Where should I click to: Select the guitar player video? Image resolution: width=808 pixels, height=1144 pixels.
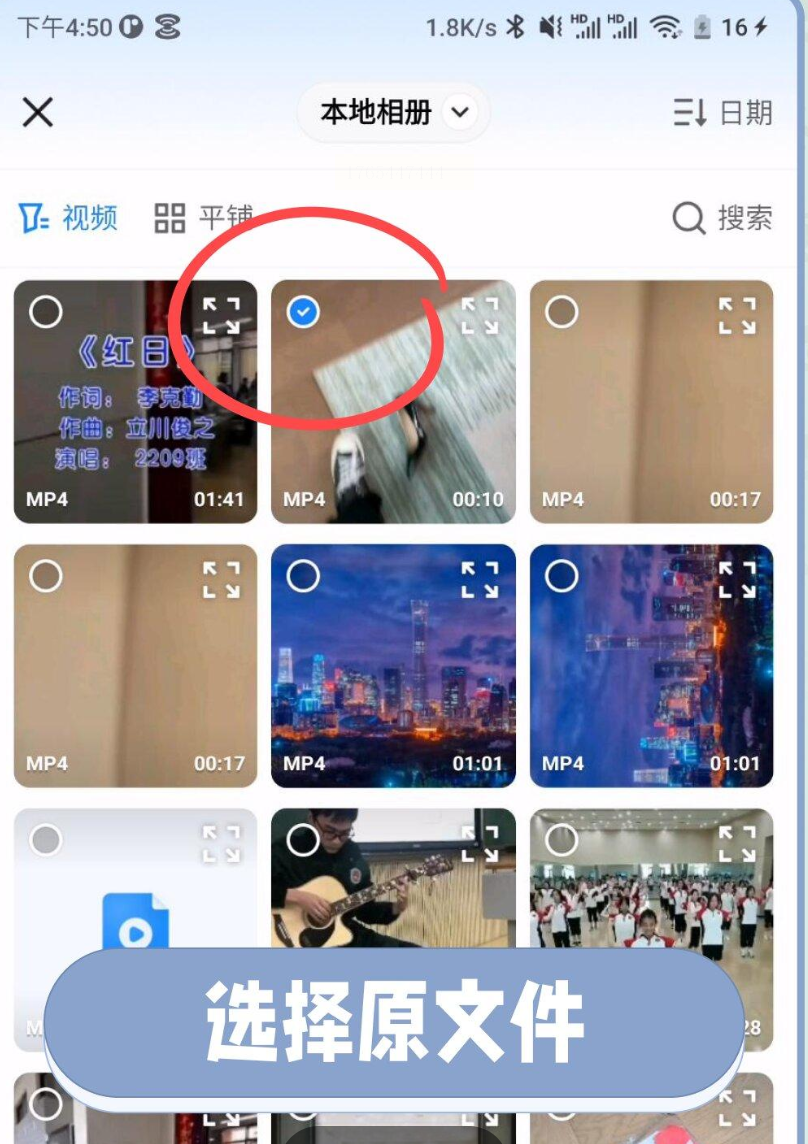pos(303,840)
